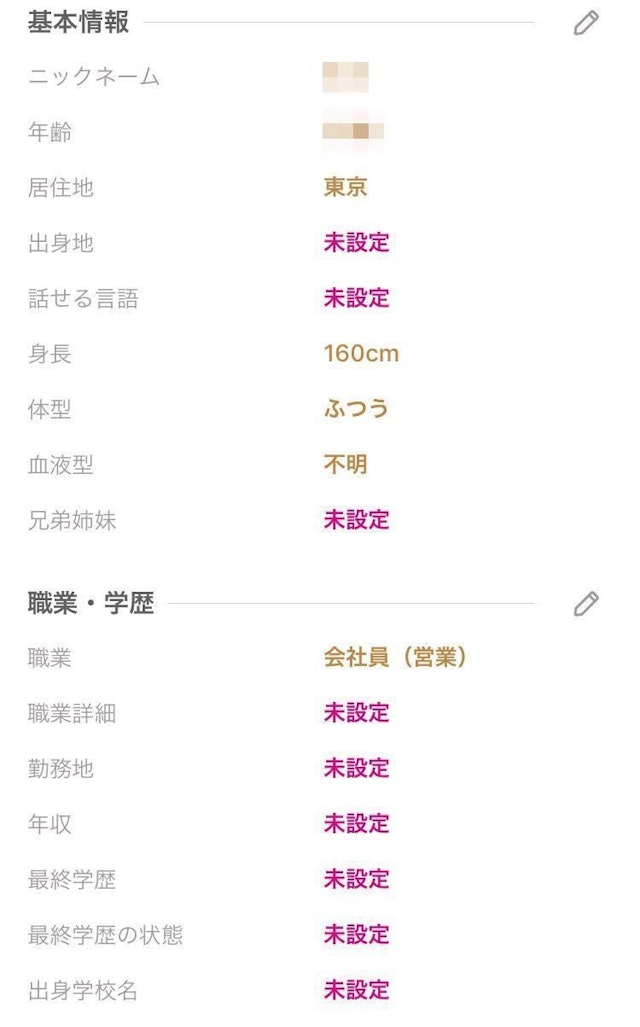Edit the 基本情報 section with the pencil icon
The height and width of the screenshot is (1027, 640).
coord(586,23)
